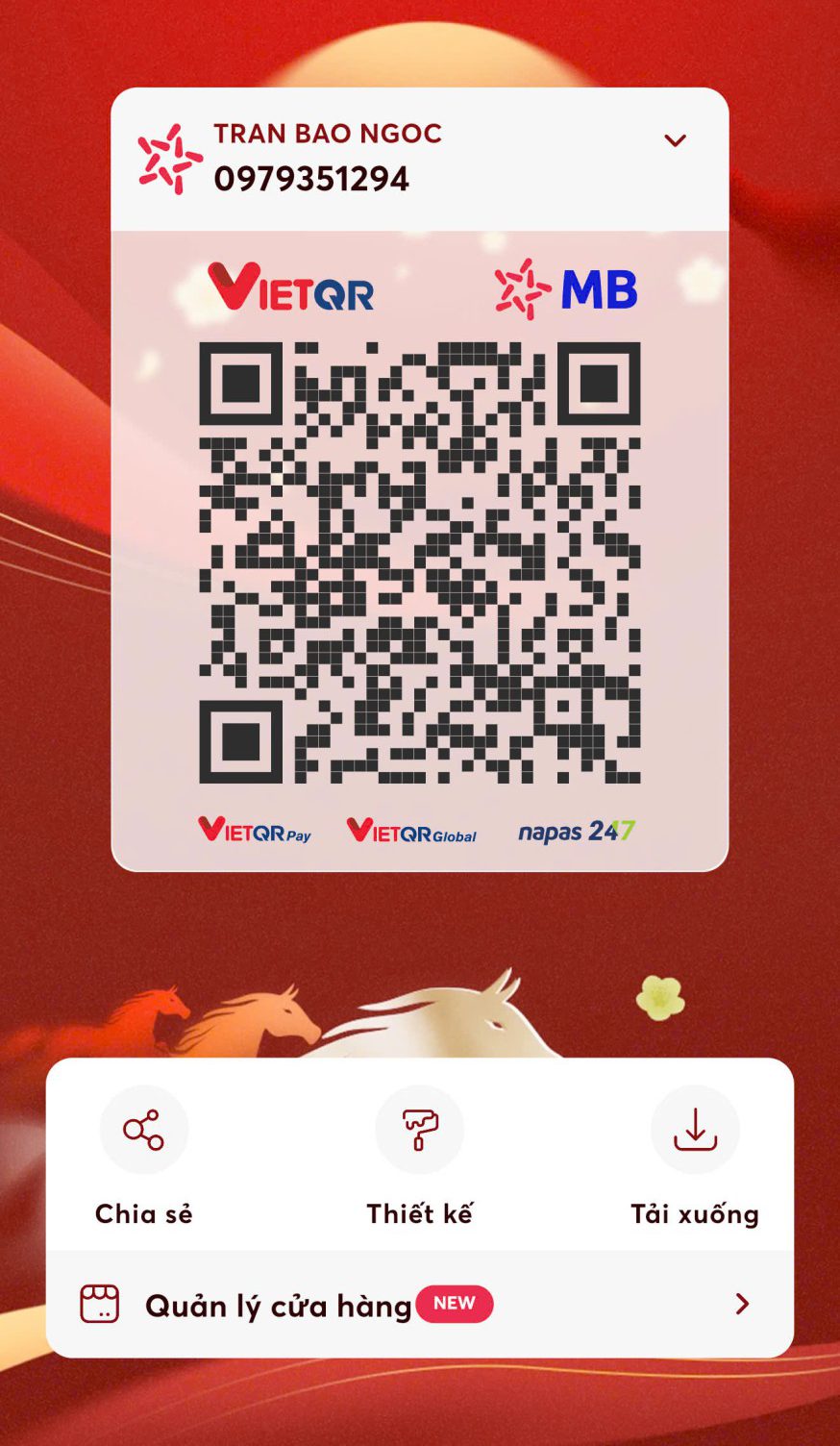Open Thiết kế to customize QR design
840x1446 pixels.
coord(420,1131)
